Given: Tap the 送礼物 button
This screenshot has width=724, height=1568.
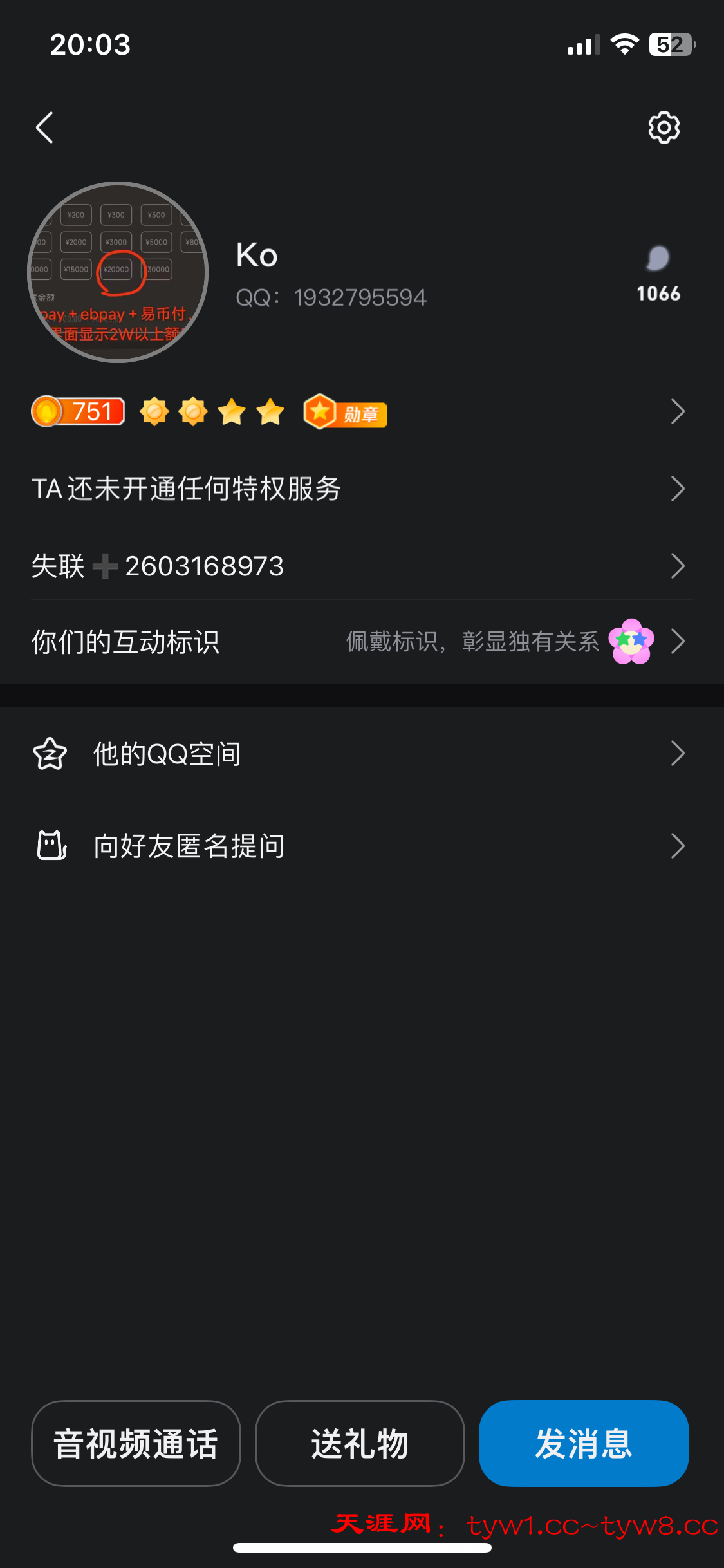Looking at the screenshot, I should (x=360, y=1443).
